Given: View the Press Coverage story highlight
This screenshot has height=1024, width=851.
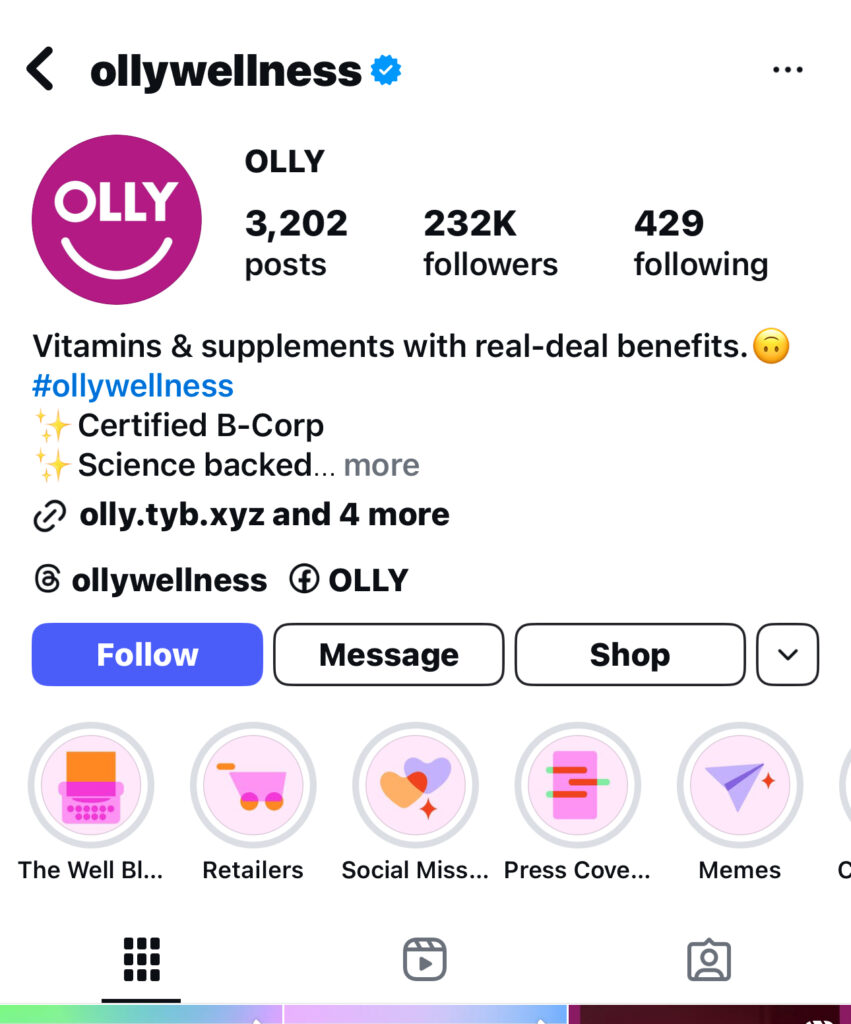Looking at the screenshot, I should click(577, 785).
